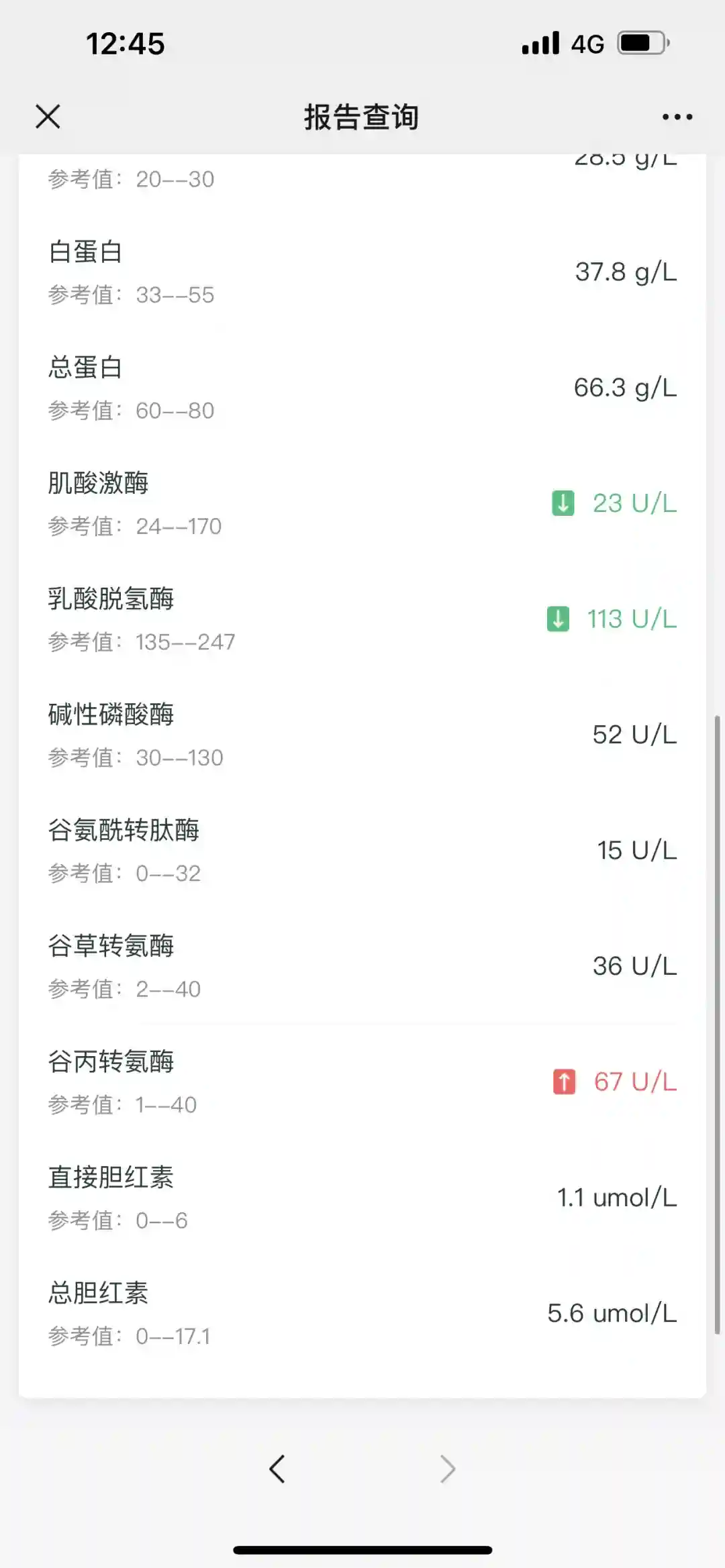The height and width of the screenshot is (1568, 725).
Task: Close the 报告查询 page
Action: point(48,116)
